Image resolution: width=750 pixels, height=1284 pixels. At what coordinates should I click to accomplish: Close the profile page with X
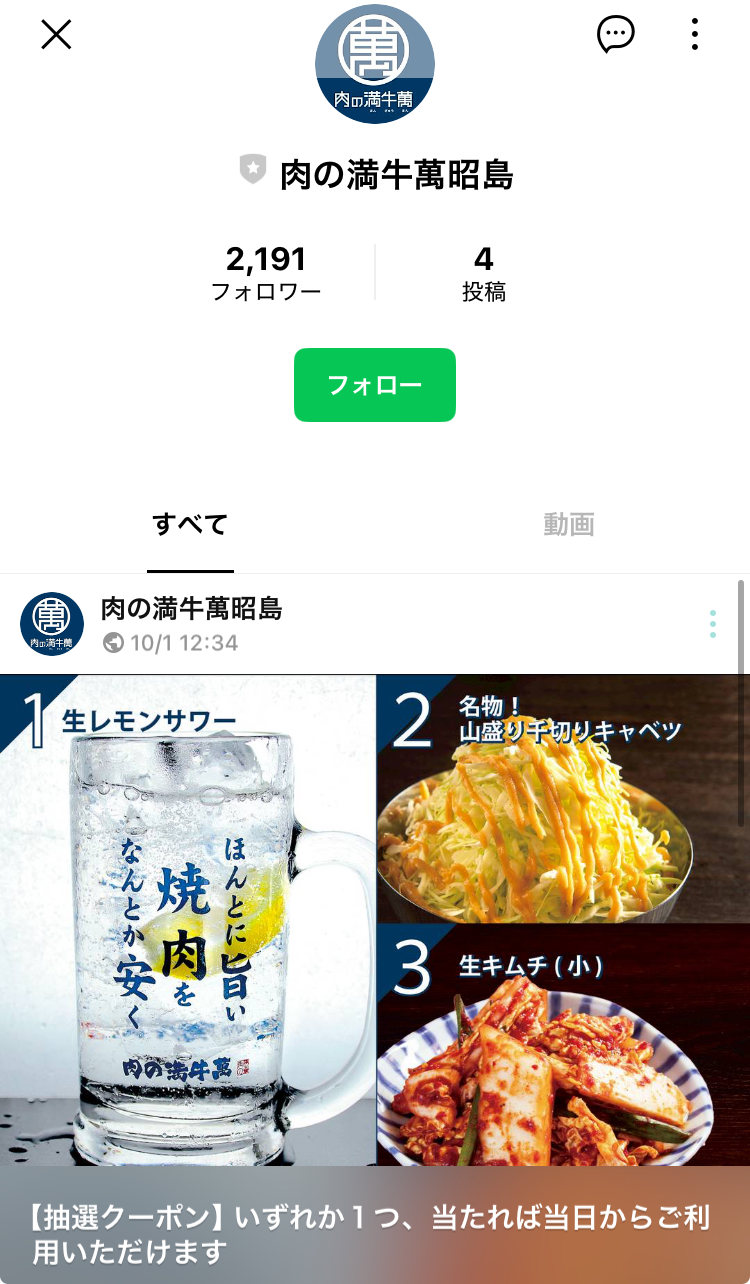pos(56,35)
